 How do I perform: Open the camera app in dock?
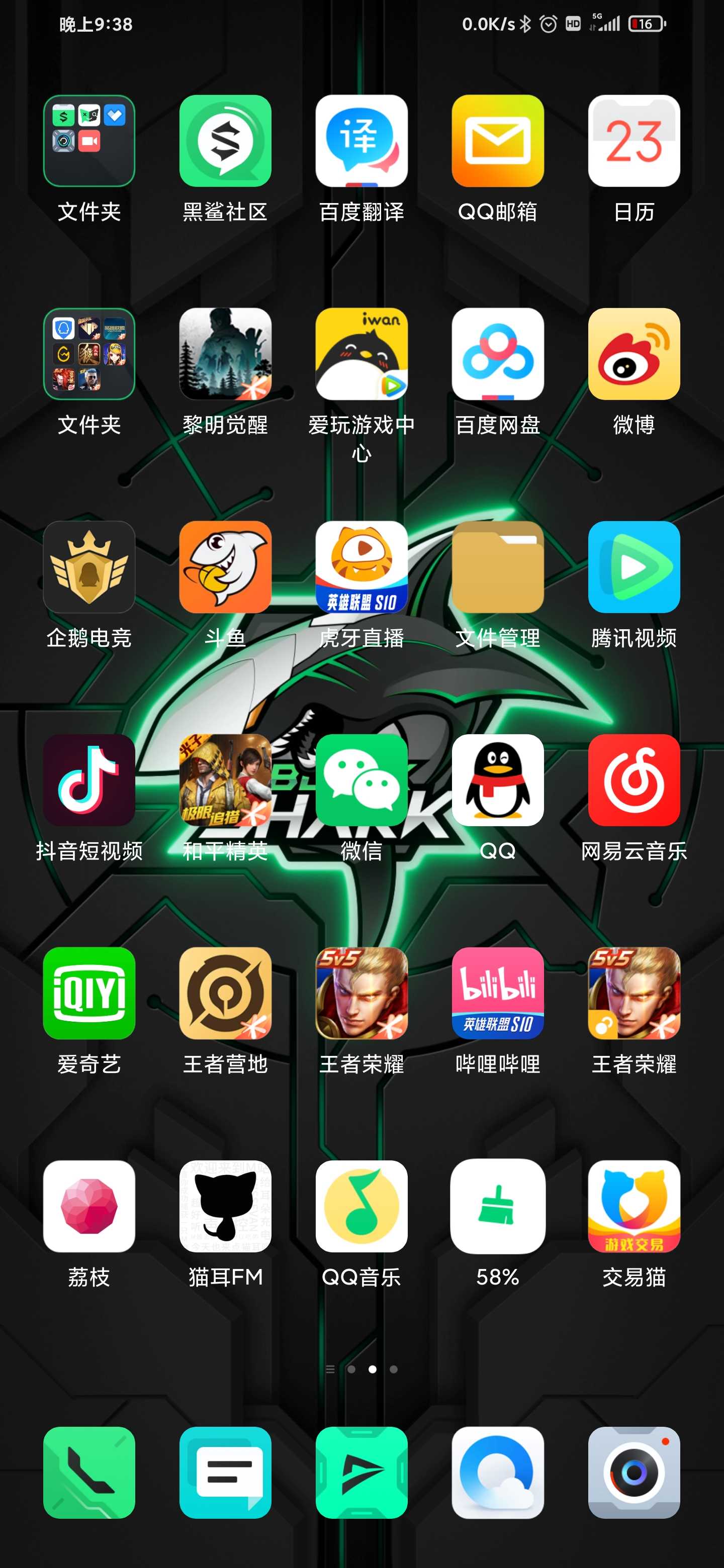634,1473
